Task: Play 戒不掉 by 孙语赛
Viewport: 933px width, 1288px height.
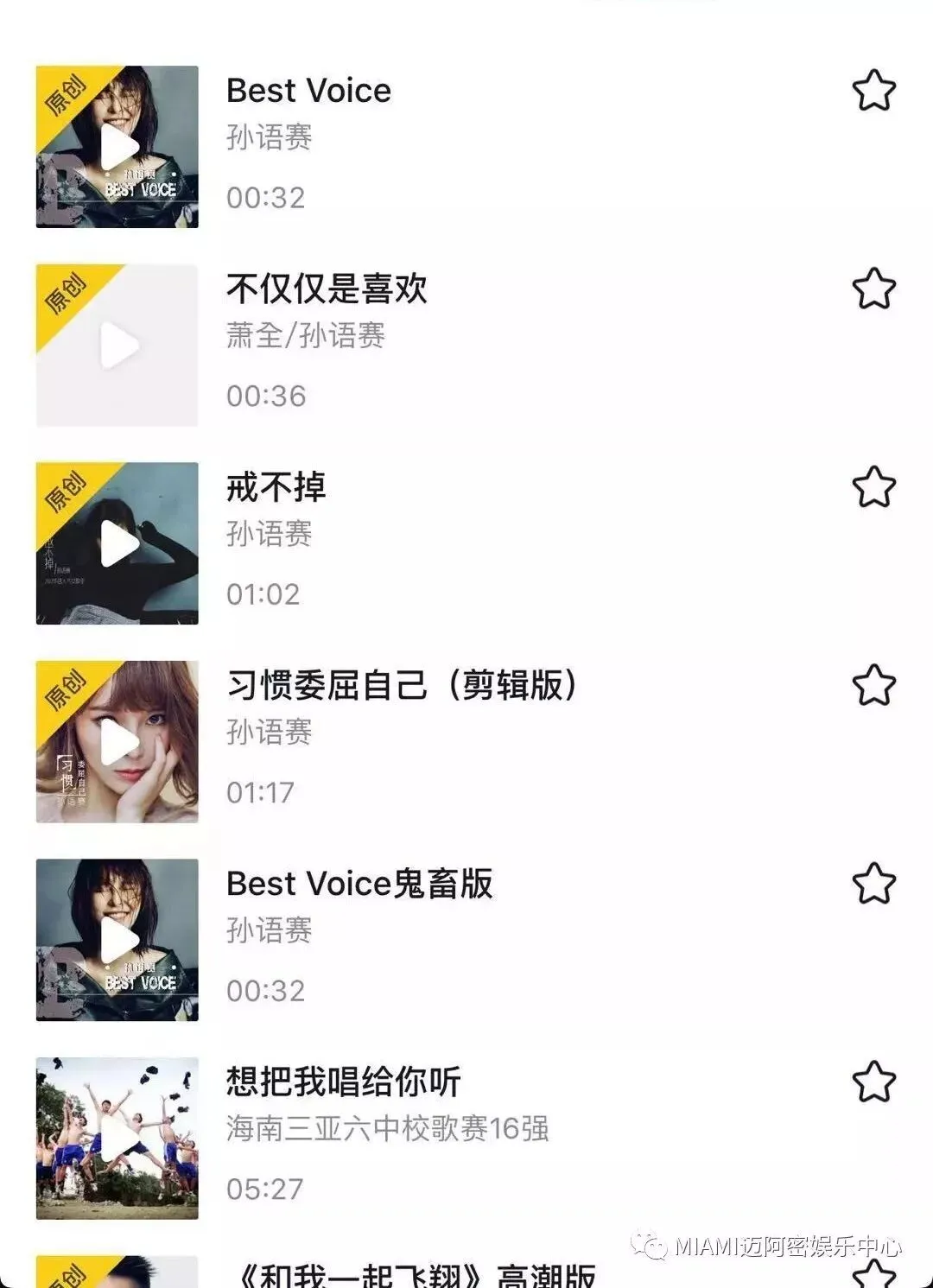Action: pyautogui.click(x=117, y=543)
